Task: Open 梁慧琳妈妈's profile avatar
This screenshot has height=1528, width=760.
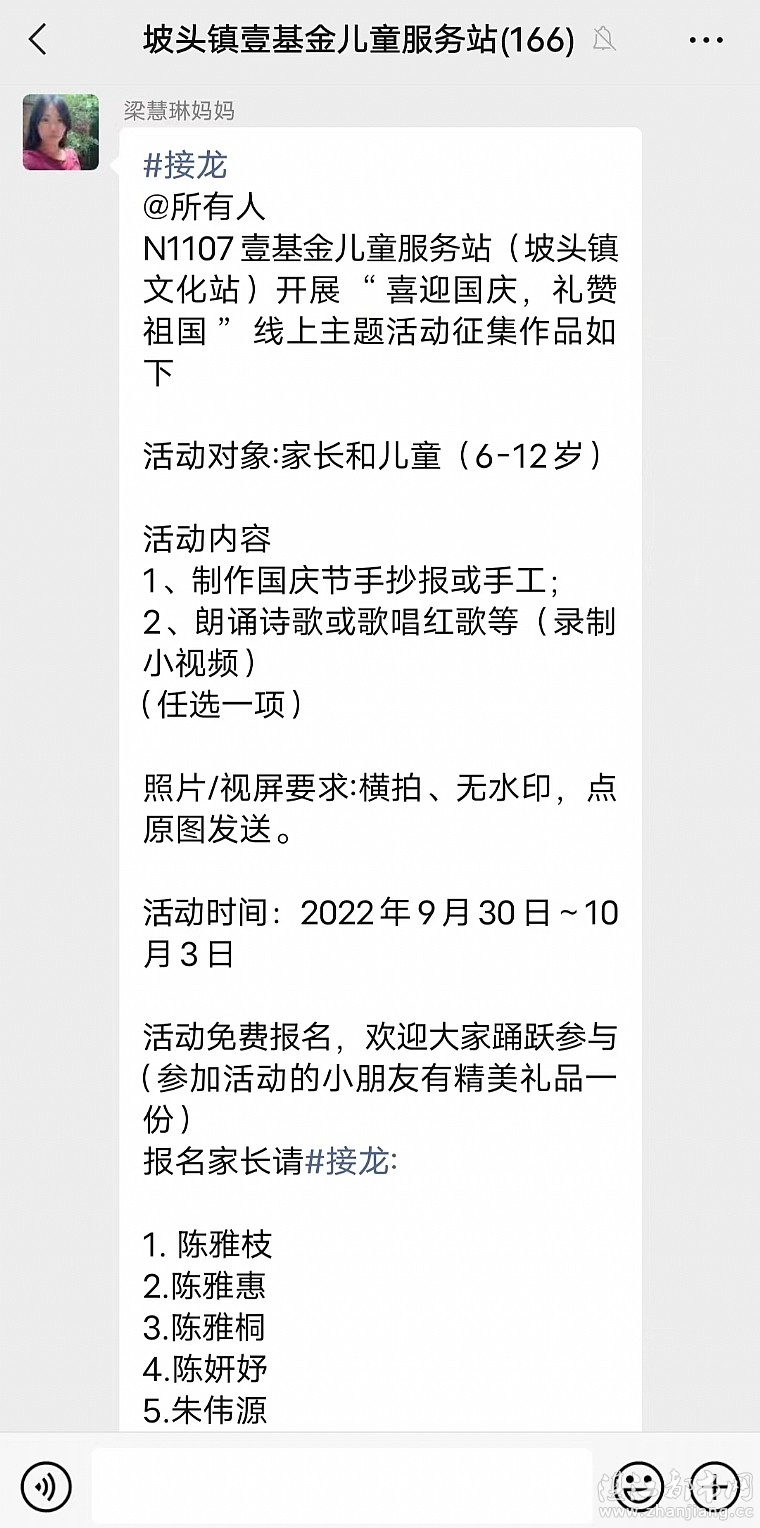Action: (x=61, y=132)
